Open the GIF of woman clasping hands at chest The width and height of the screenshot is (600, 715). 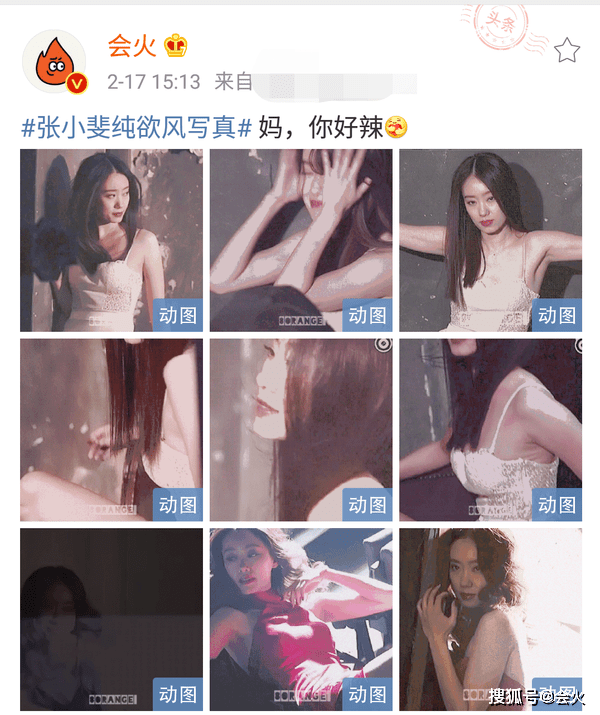pos(490,618)
